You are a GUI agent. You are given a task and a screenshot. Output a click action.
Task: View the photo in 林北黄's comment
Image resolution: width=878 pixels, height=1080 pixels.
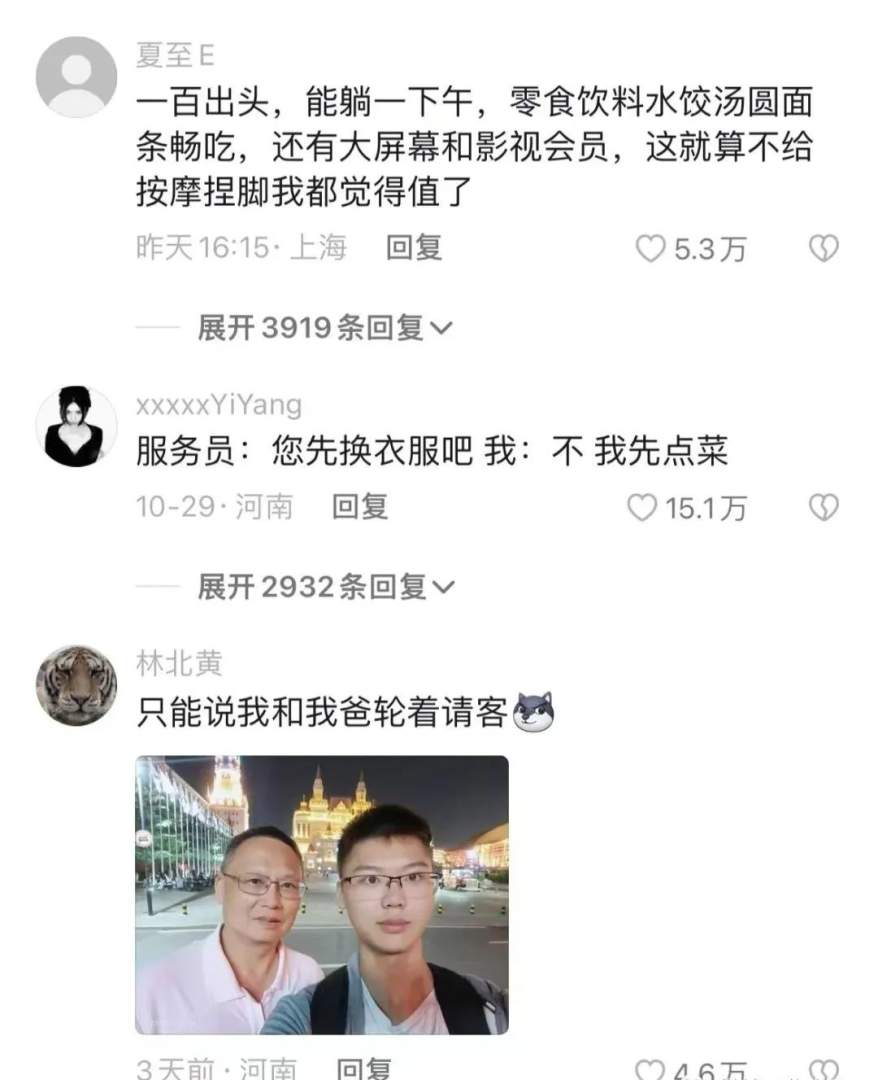(x=321, y=894)
